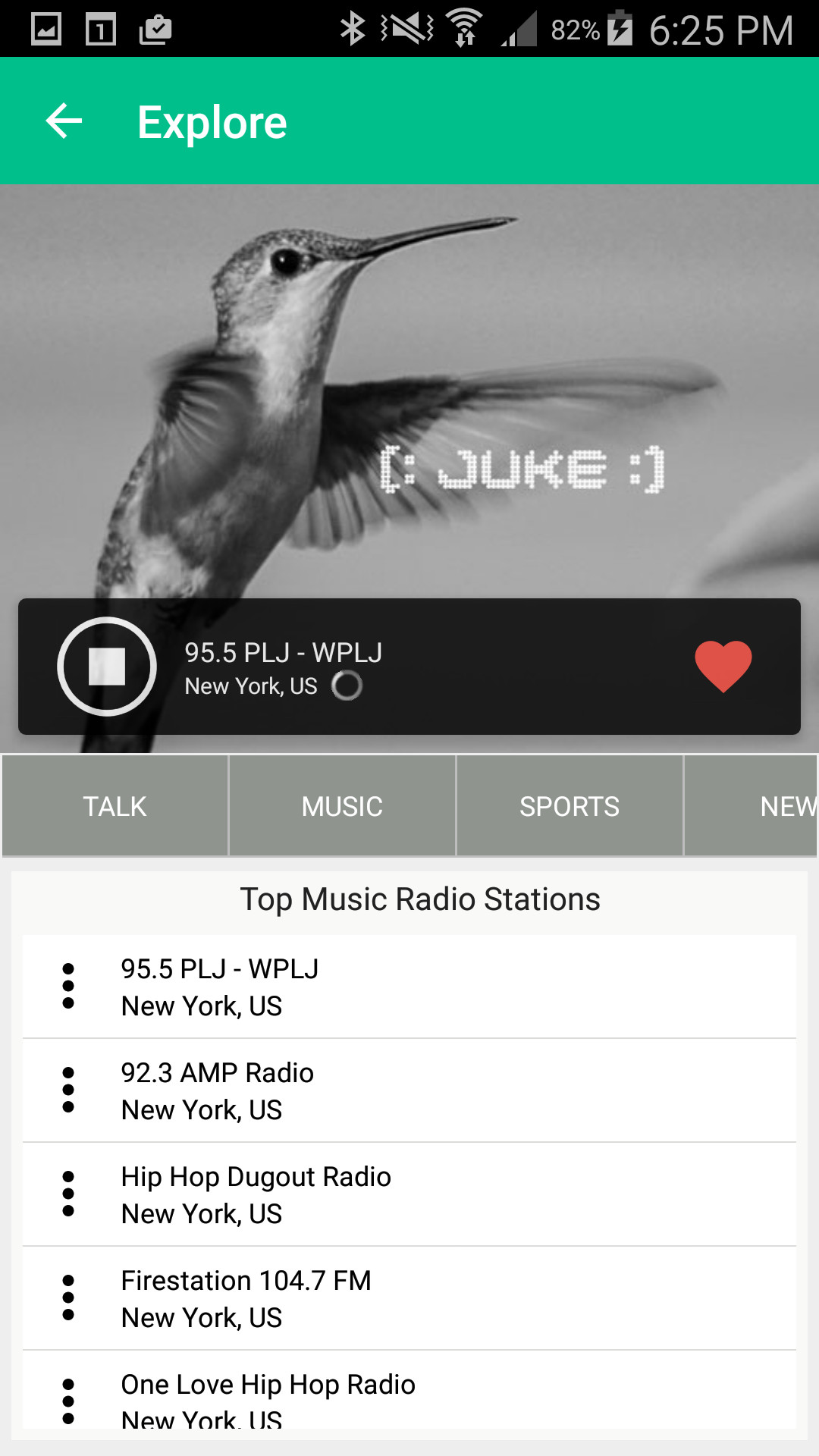Viewport: 819px width, 1456px height.
Task: Open the Sports category
Action: pyautogui.click(x=570, y=806)
